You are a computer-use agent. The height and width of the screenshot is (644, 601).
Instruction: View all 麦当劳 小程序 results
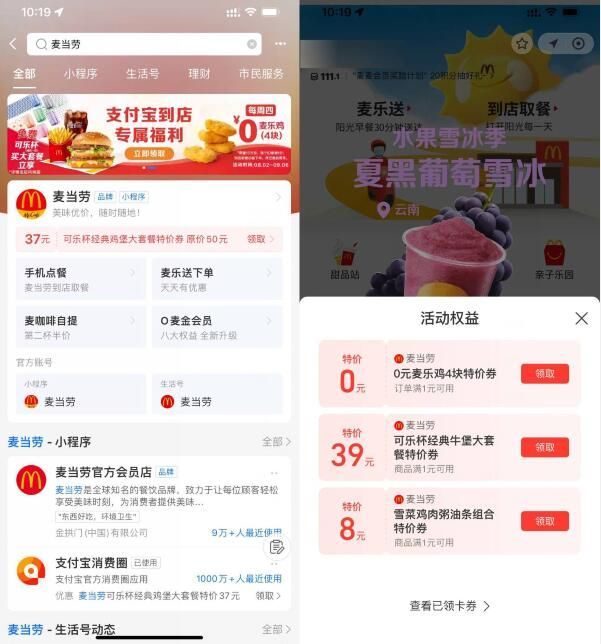[x=276, y=441]
